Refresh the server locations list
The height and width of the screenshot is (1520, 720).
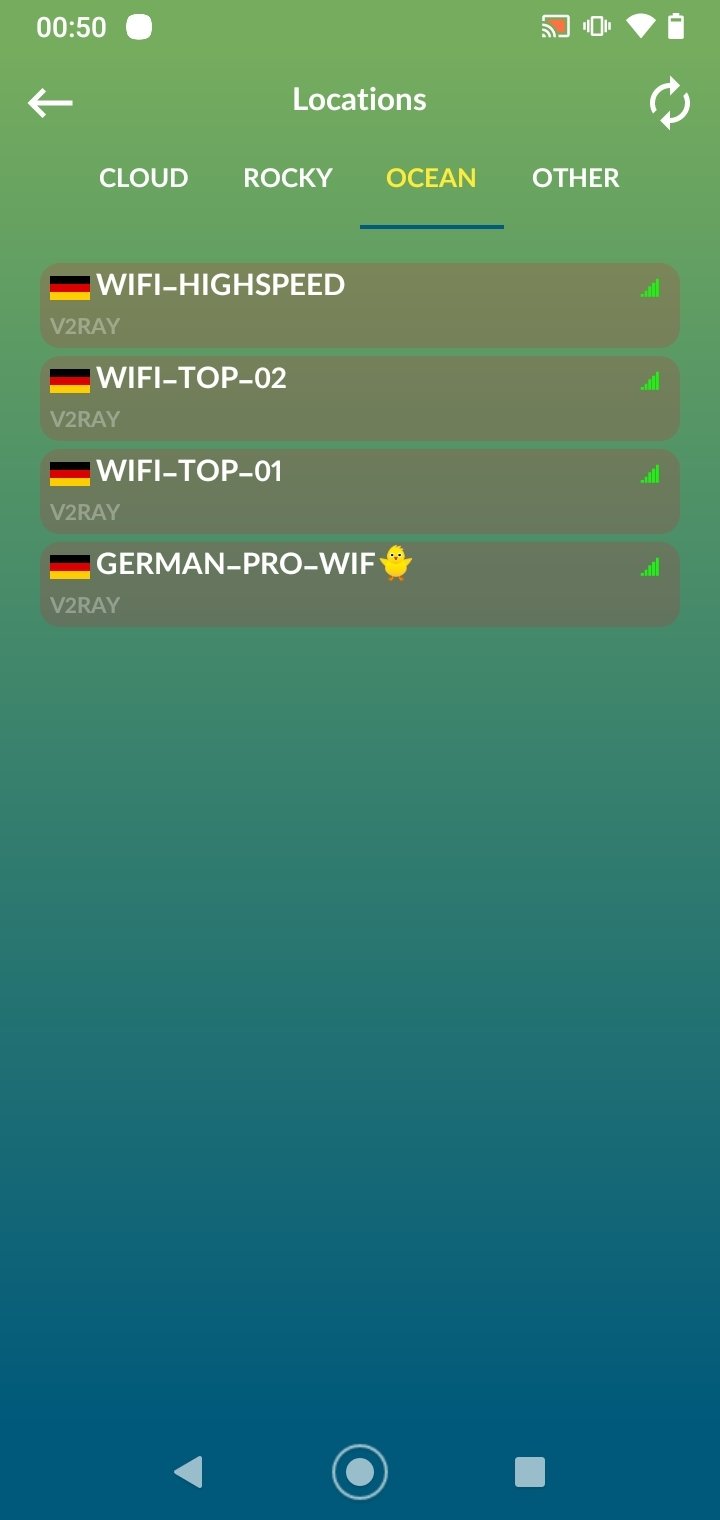[x=669, y=102]
